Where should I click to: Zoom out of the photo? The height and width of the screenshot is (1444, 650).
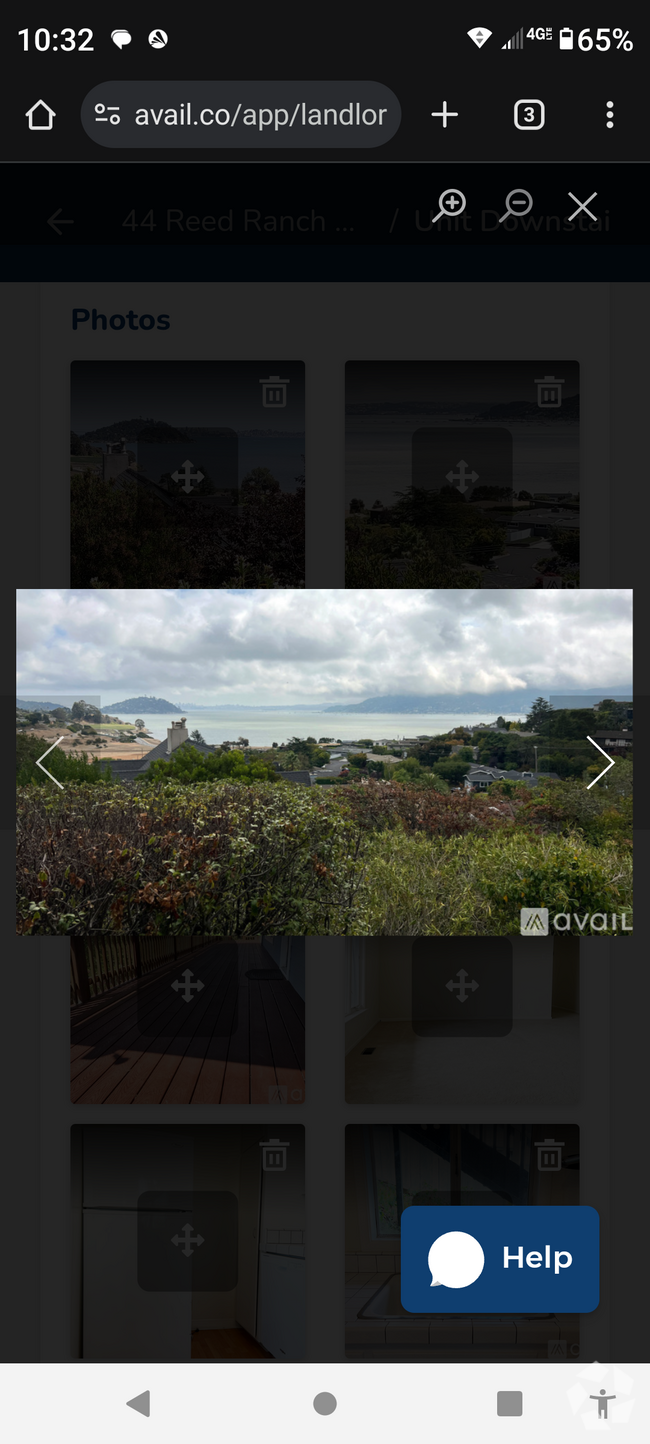click(517, 205)
